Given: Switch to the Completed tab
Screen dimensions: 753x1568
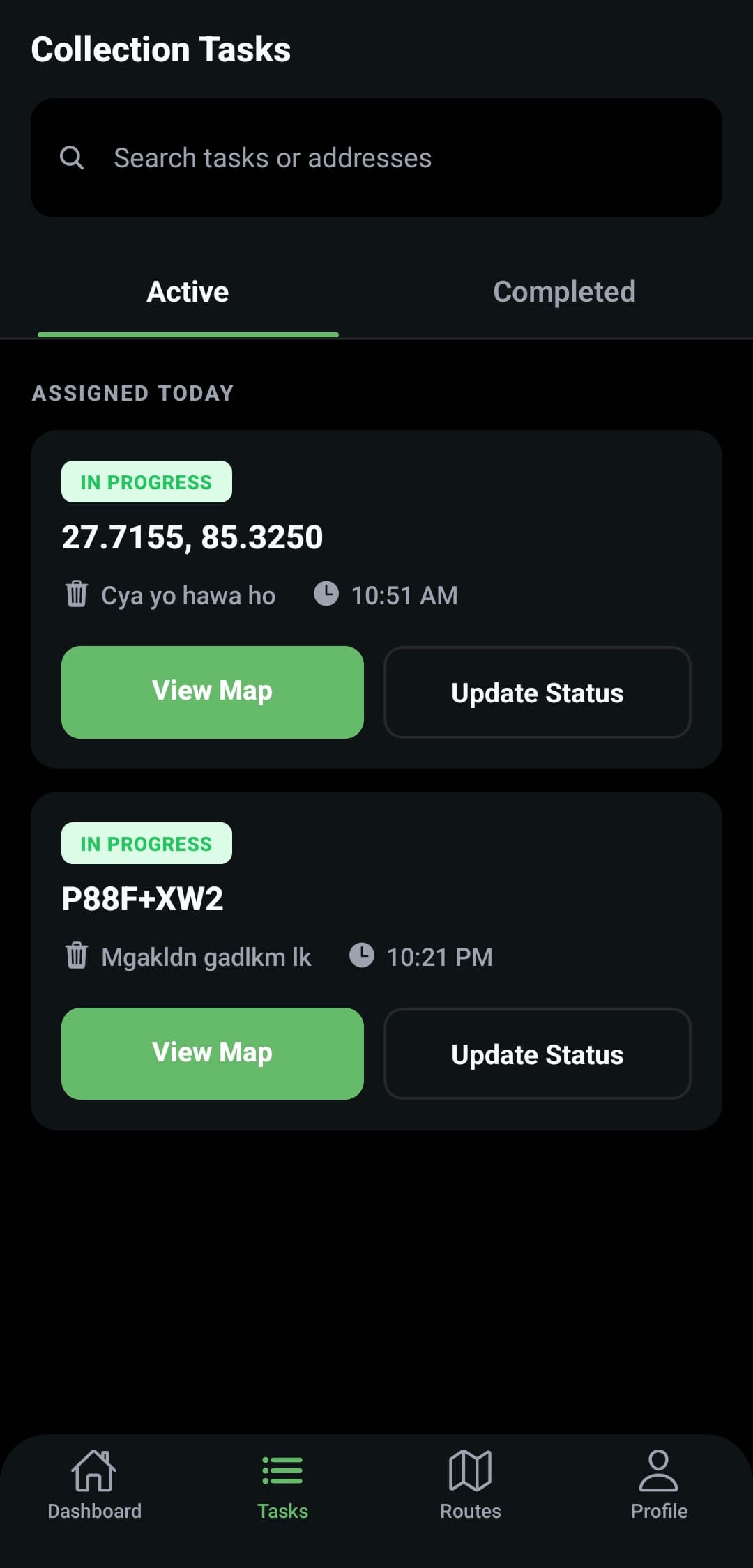Looking at the screenshot, I should pos(564,292).
